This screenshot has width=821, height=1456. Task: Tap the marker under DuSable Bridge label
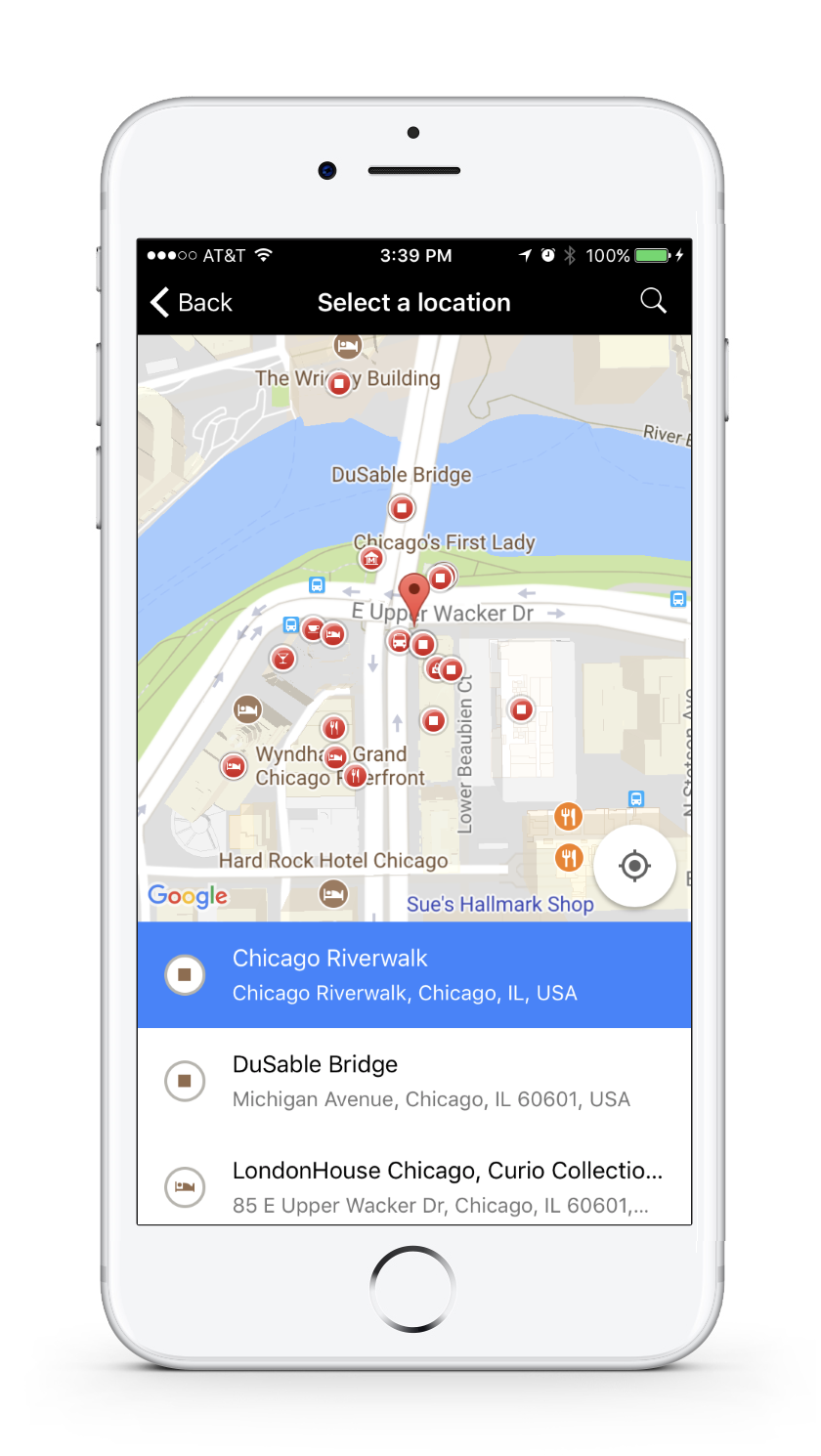[401, 508]
